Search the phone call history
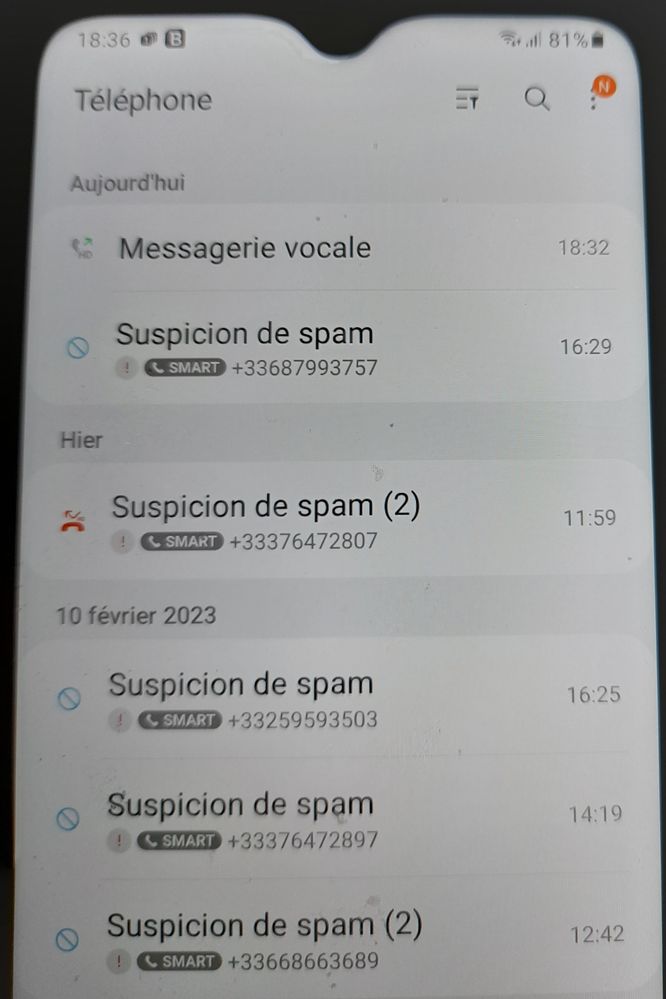This screenshot has width=666, height=999. [x=537, y=99]
